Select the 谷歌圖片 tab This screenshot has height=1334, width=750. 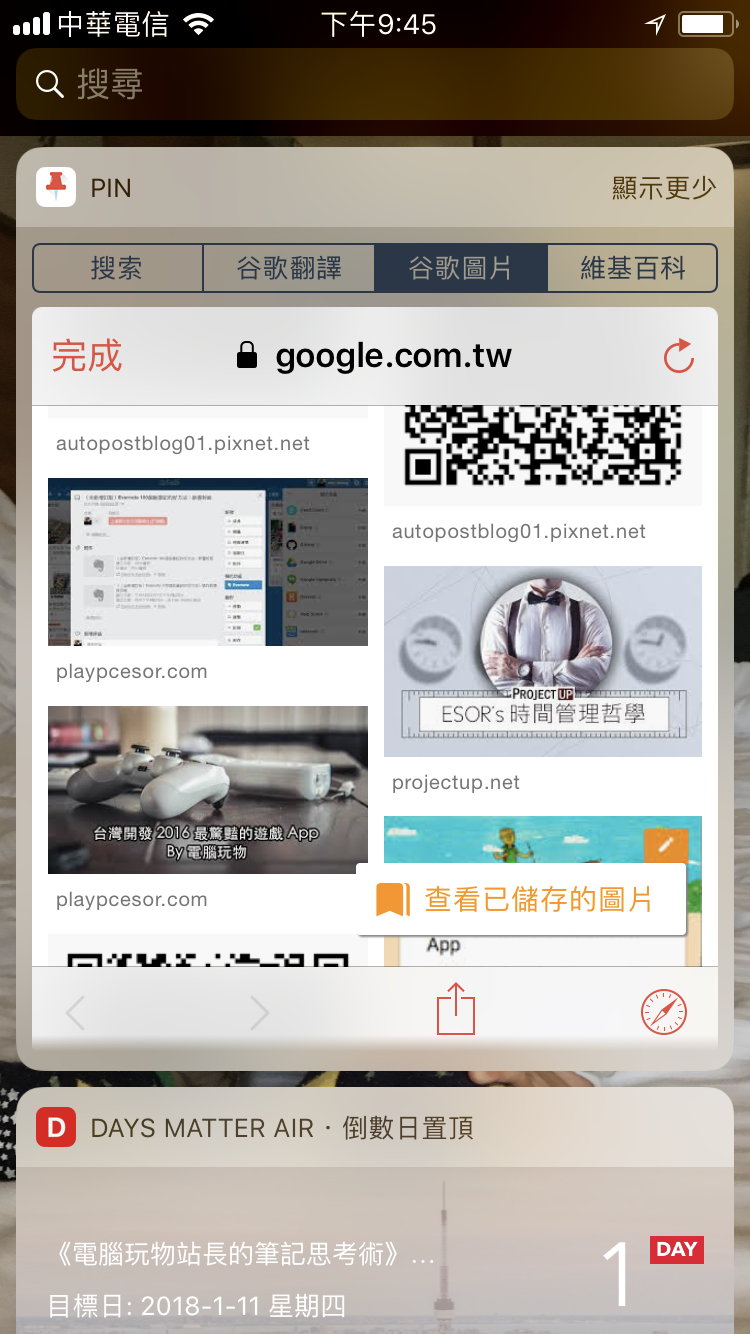(x=461, y=268)
